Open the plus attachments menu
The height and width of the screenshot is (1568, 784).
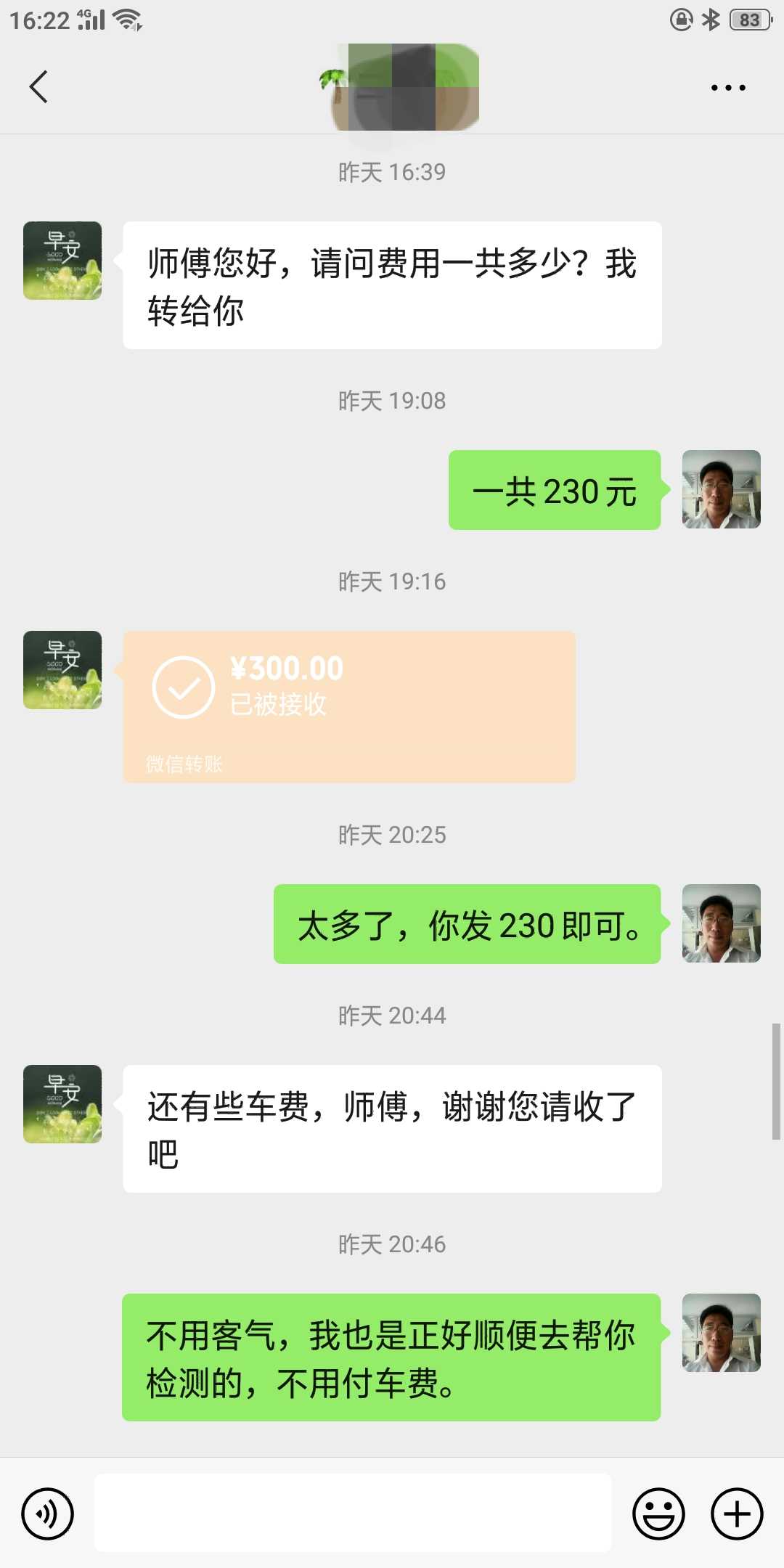click(x=737, y=1514)
